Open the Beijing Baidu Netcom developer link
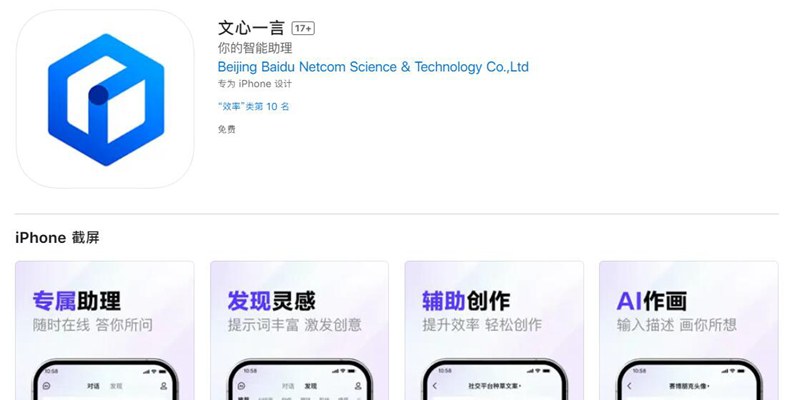Image resolution: width=800 pixels, height=400 pixels. 373,67
